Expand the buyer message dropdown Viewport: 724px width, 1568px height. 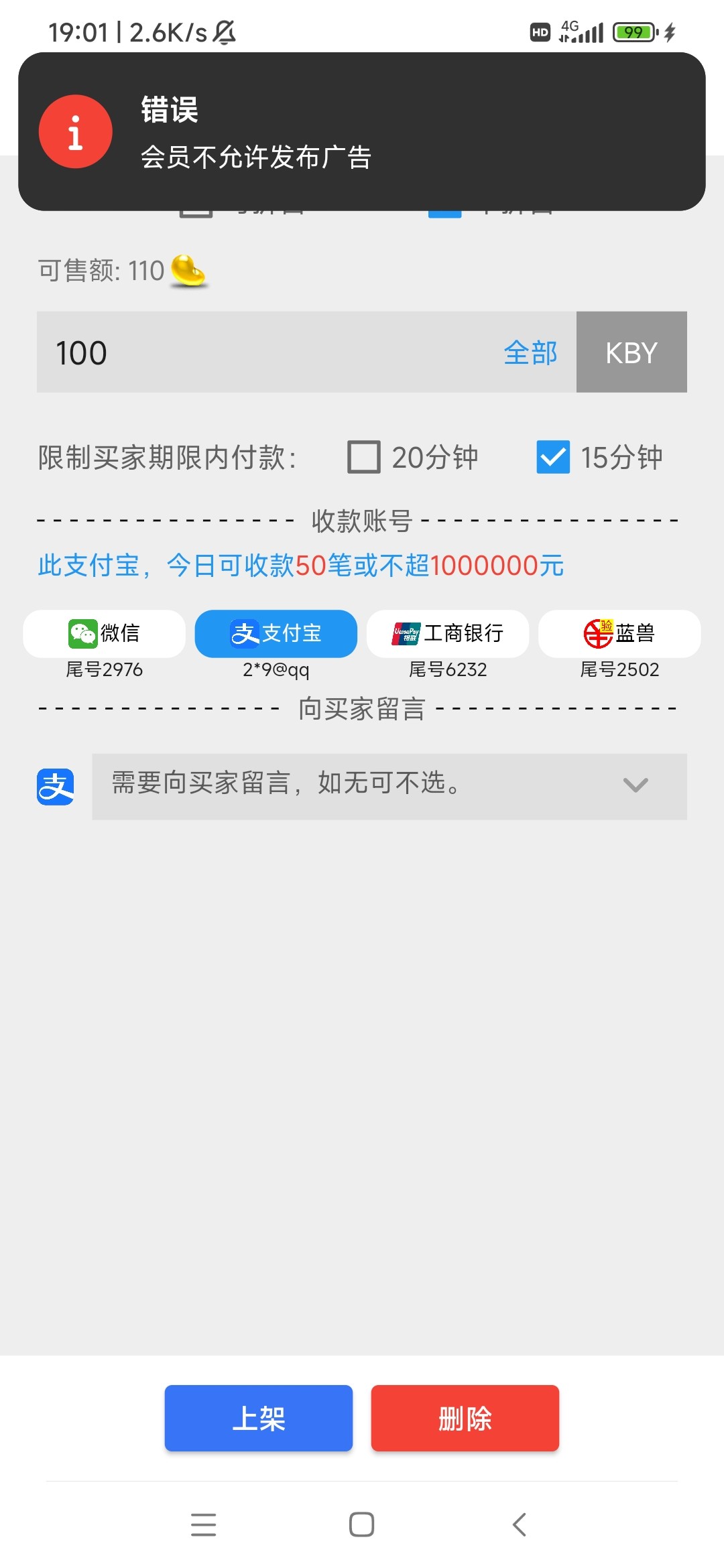pos(389,786)
